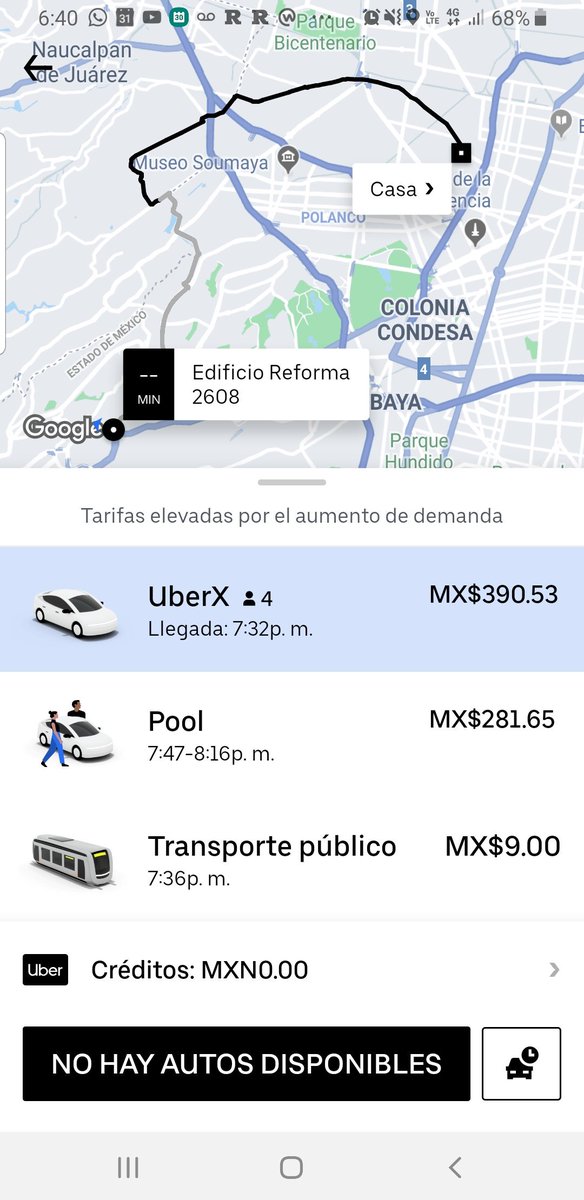Screen dimensions: 584x1200
Task: Choose the Pool ride option
Action: [x=292, y=734]
